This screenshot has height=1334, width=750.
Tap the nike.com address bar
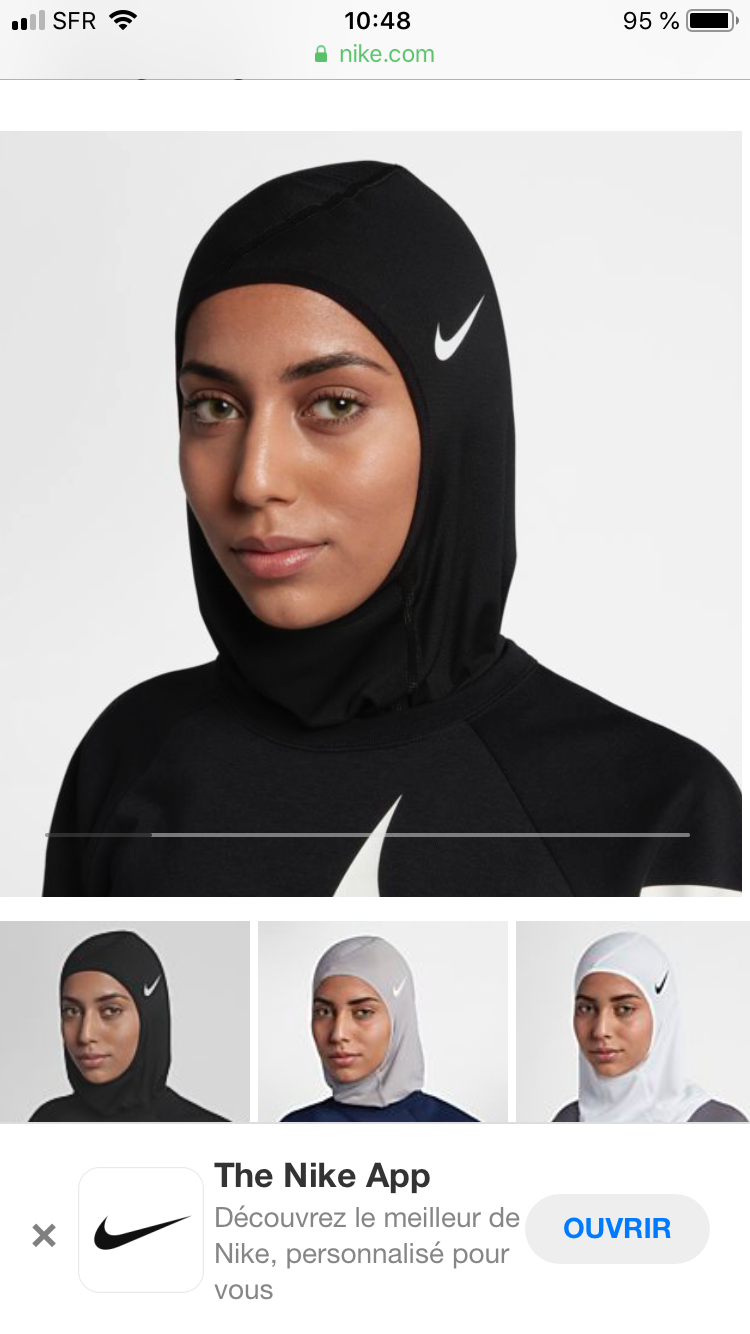(375, 54)
